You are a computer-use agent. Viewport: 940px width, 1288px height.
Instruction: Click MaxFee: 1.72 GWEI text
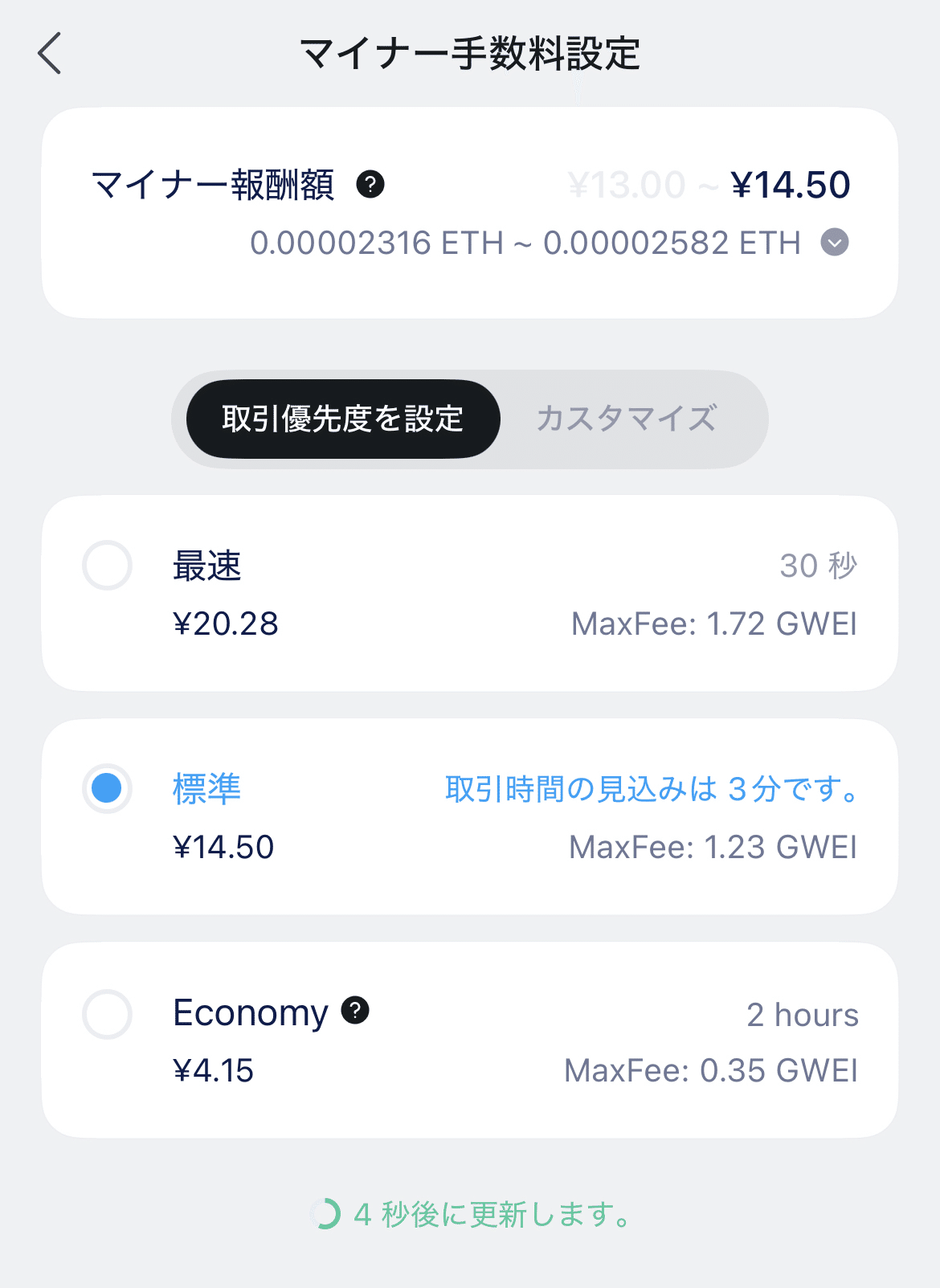coord(713,624)
